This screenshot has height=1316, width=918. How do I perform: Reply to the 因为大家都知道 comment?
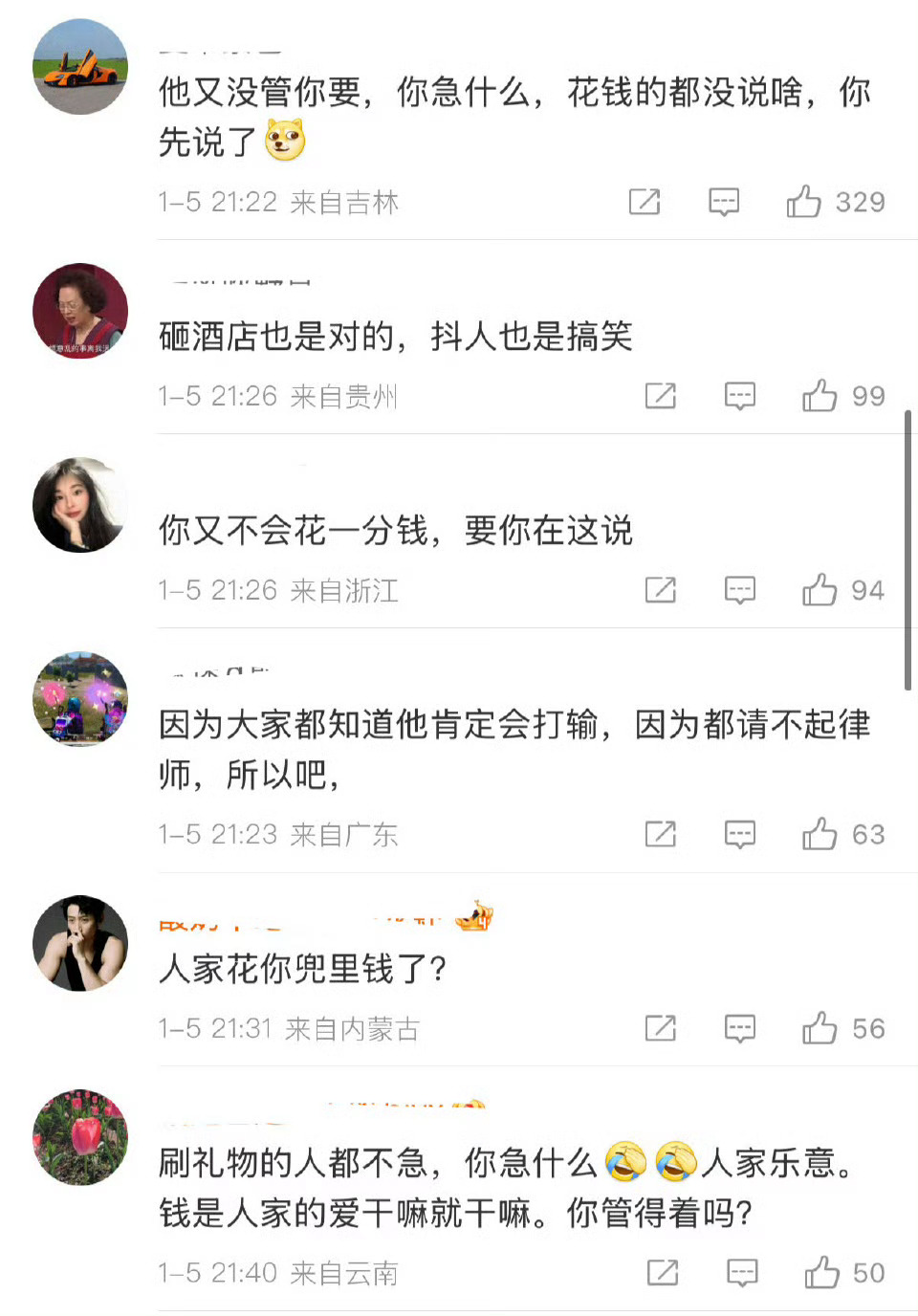[740, 834]
